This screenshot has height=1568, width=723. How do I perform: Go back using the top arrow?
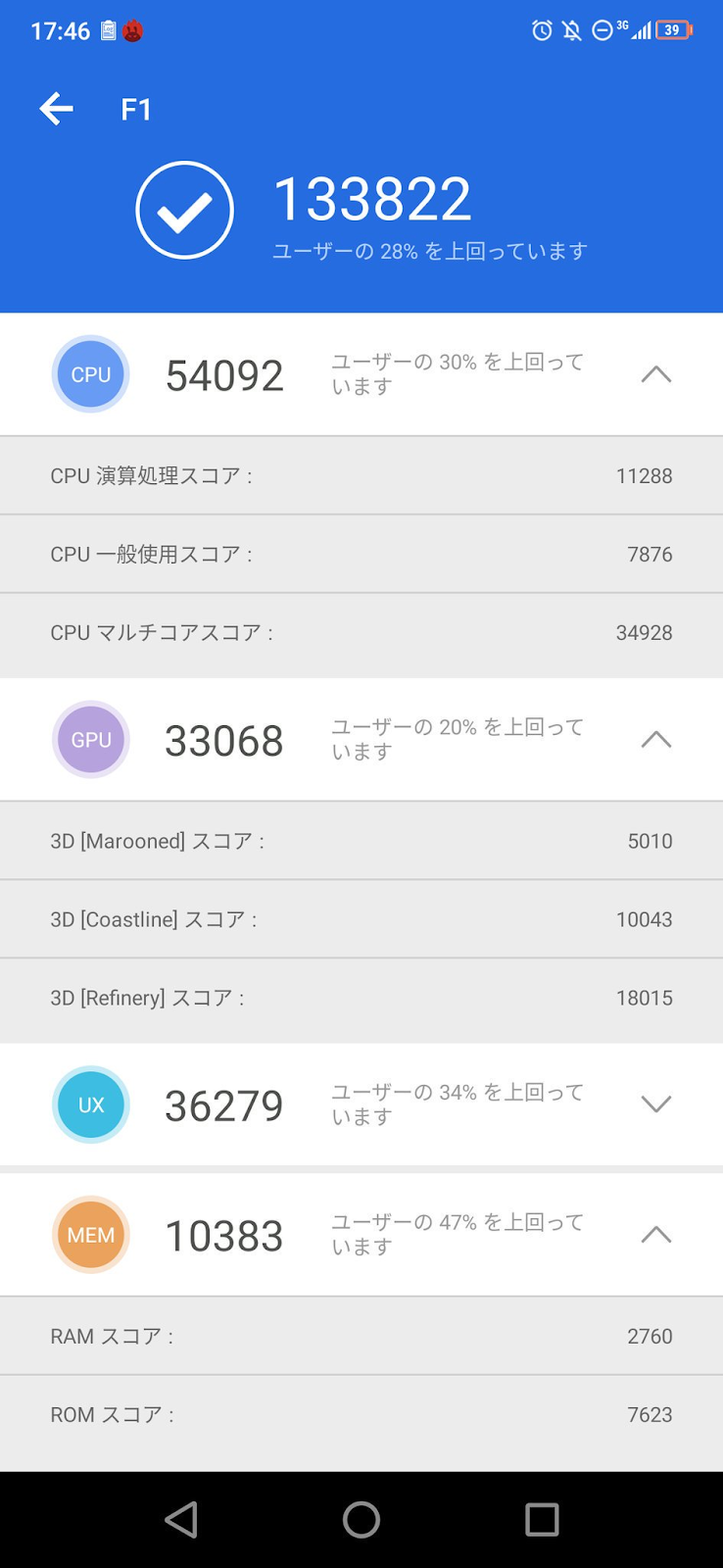(56, 109)
